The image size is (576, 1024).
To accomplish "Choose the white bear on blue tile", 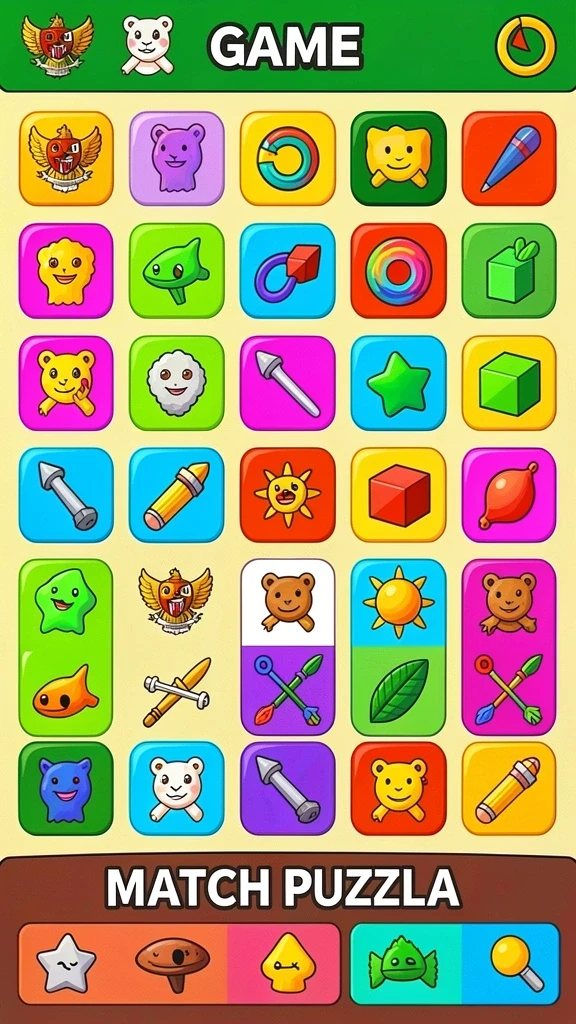I will [176, 788].
